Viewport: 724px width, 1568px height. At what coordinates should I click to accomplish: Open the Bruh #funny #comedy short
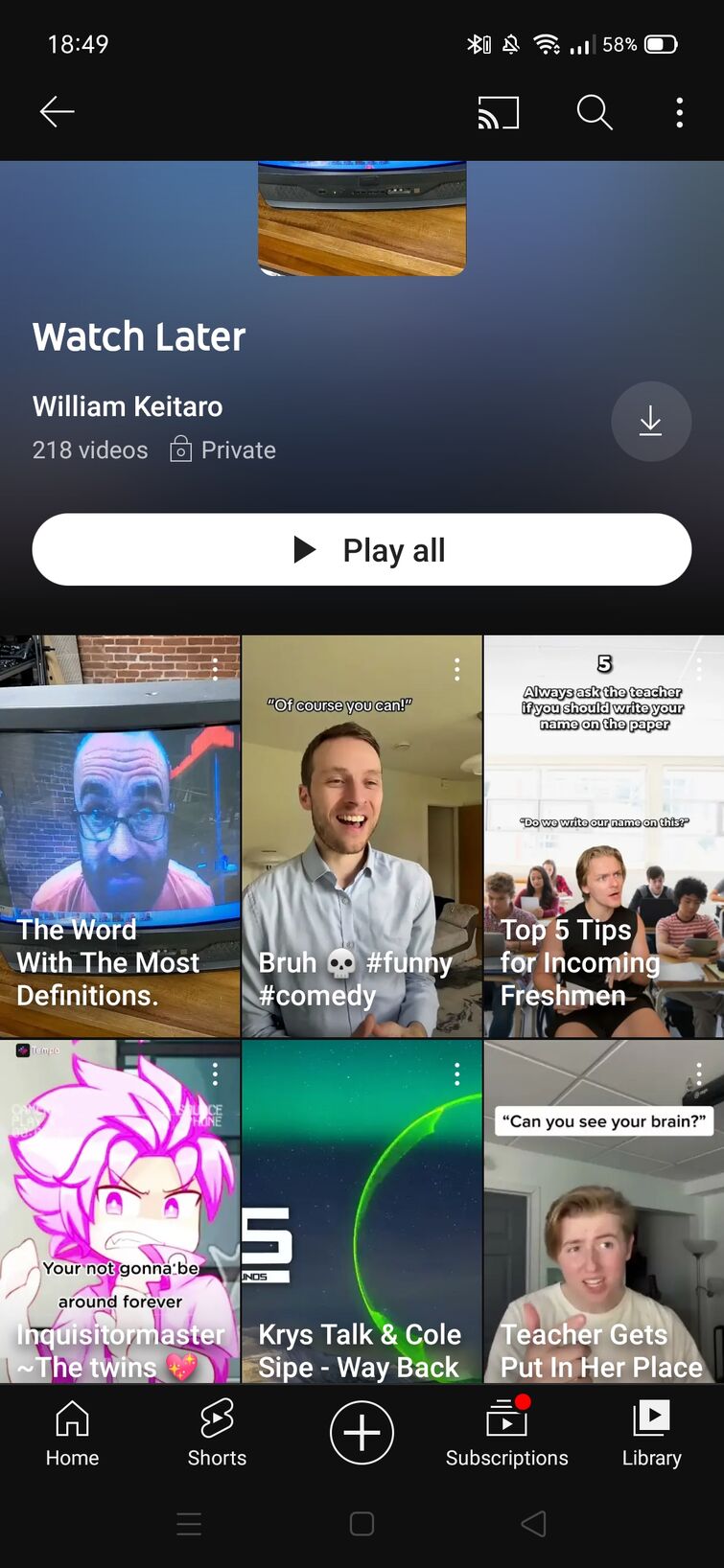pos(362,837)
